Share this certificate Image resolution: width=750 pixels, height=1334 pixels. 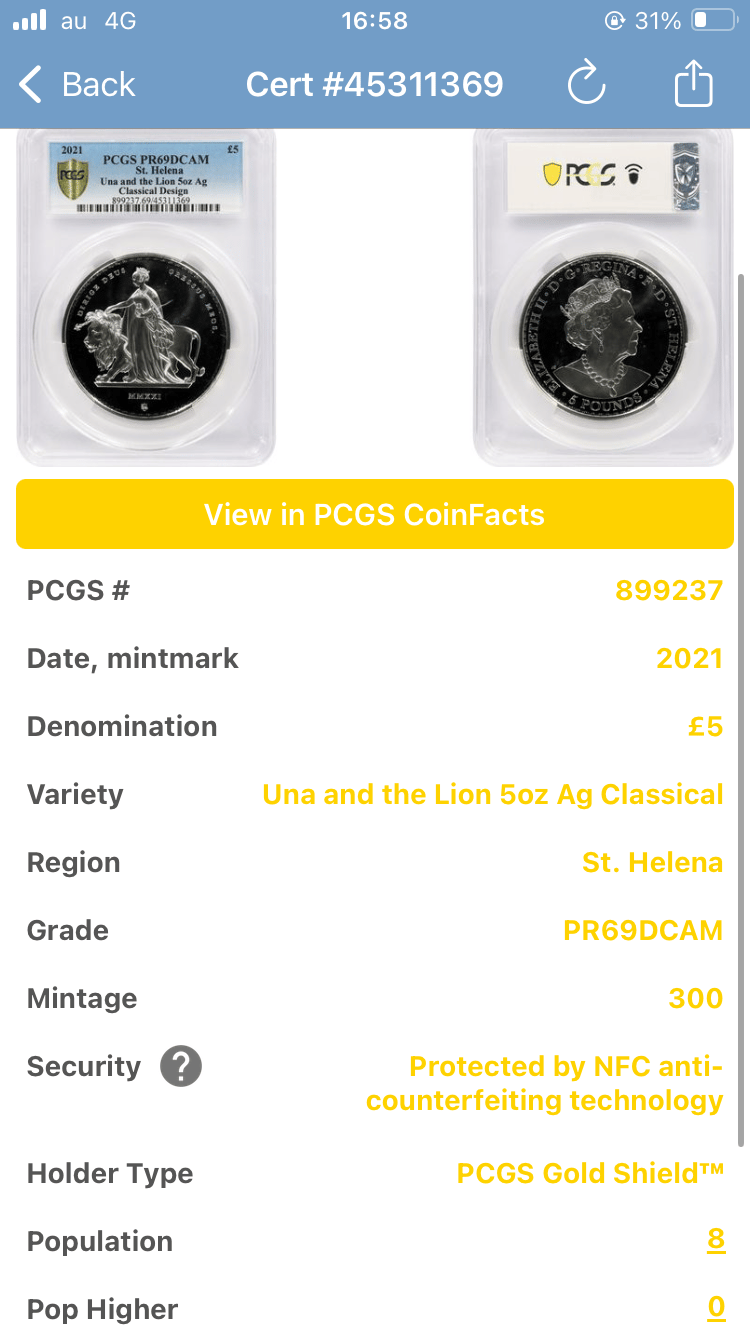[693, 84]
